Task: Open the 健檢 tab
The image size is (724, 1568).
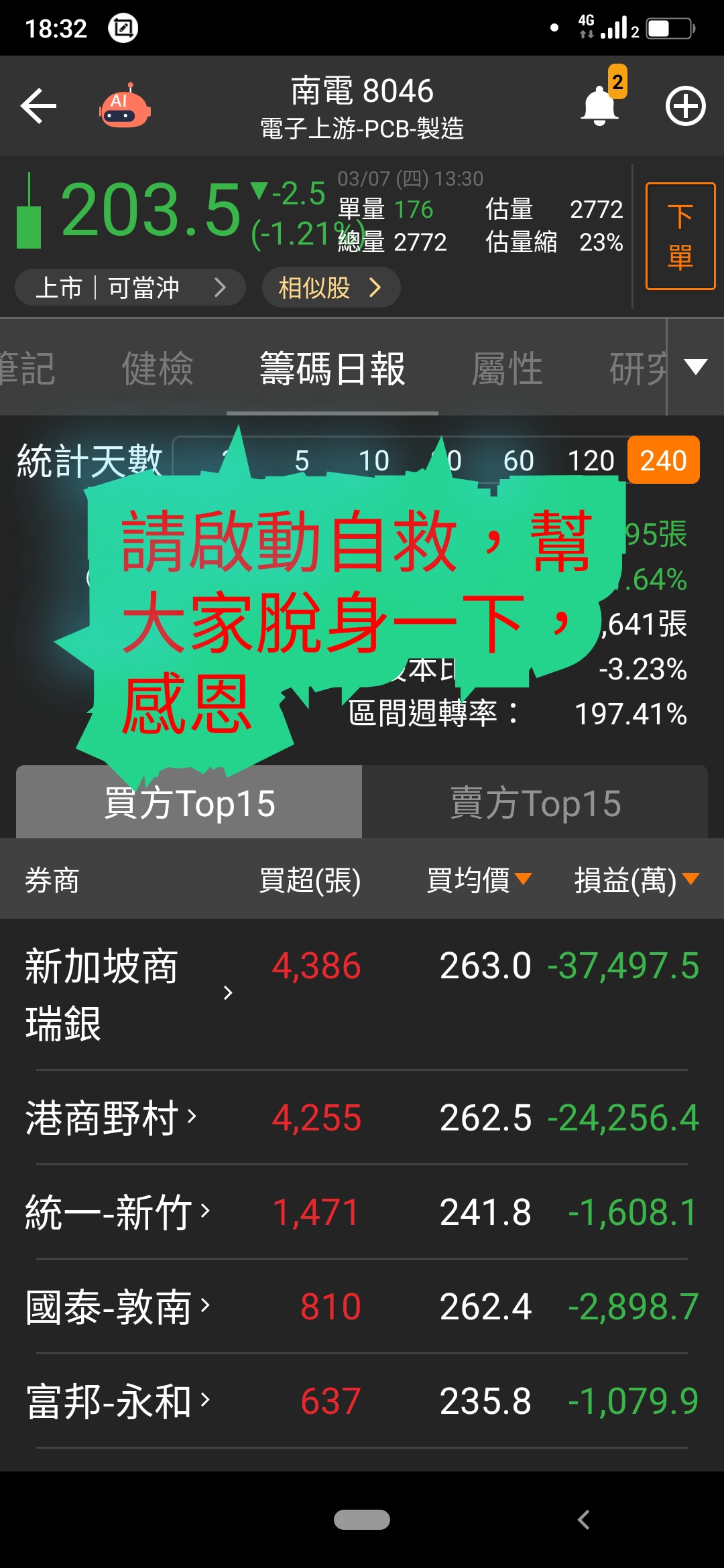Action: pos(158,369)
